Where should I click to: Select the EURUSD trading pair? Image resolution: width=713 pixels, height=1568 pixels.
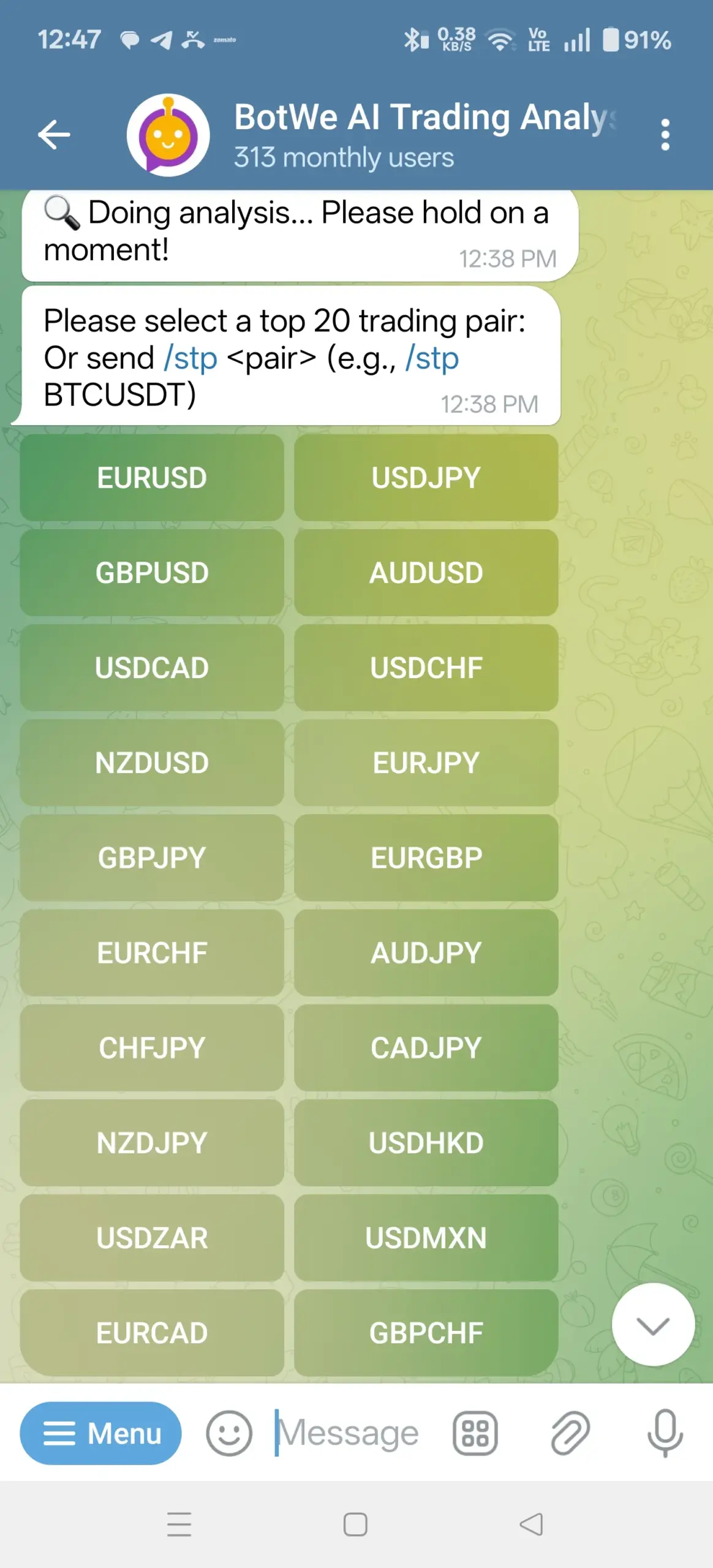click(x=152, y=478)
